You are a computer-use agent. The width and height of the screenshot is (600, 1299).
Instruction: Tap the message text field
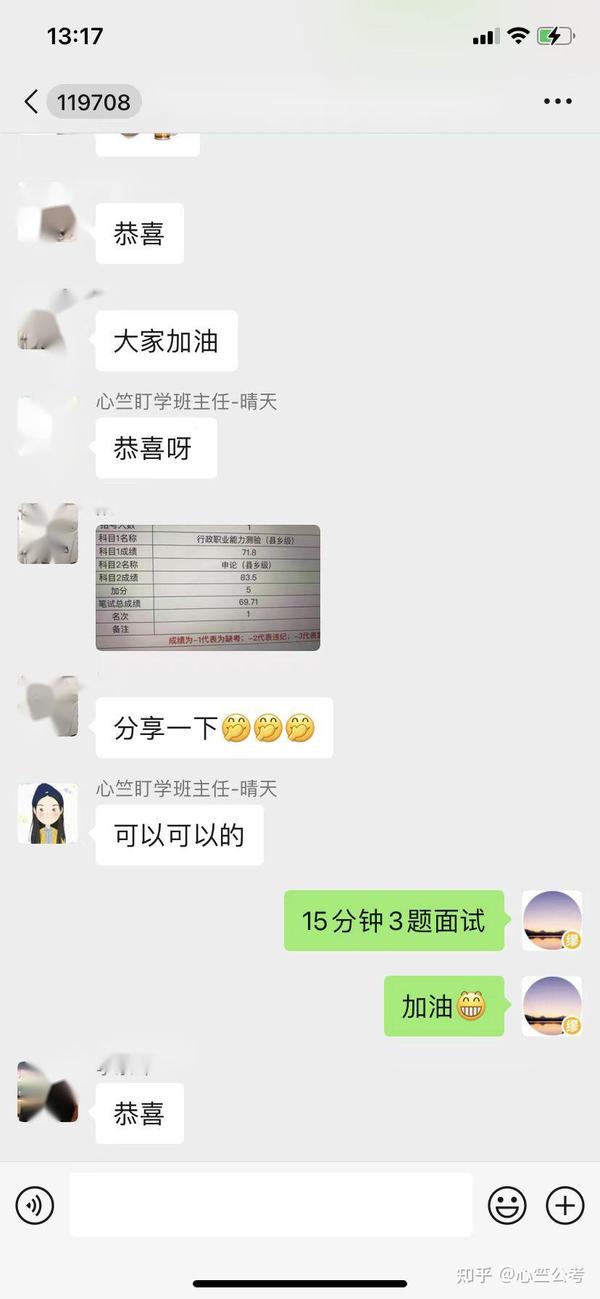tap(270, 1205)
